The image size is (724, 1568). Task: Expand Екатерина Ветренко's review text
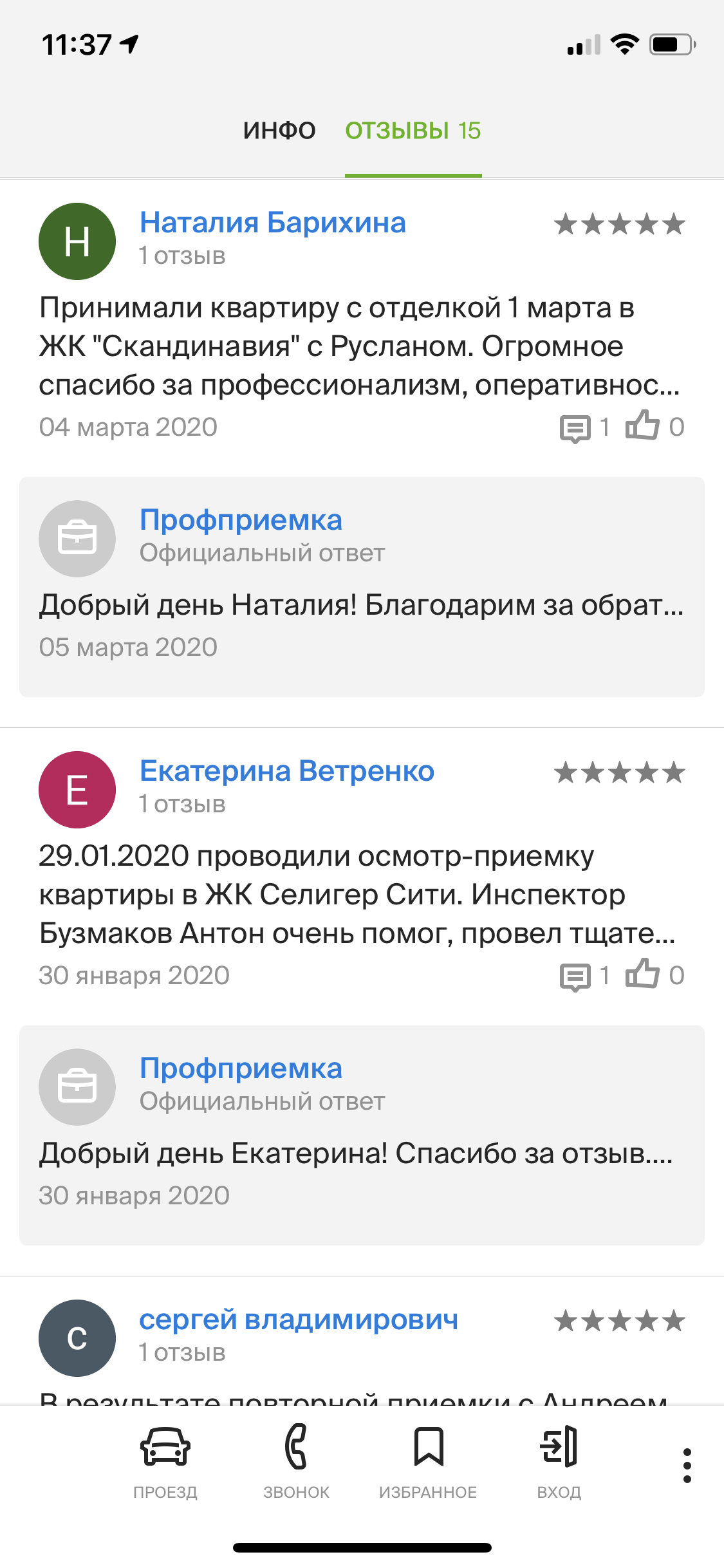pos(357,895)
